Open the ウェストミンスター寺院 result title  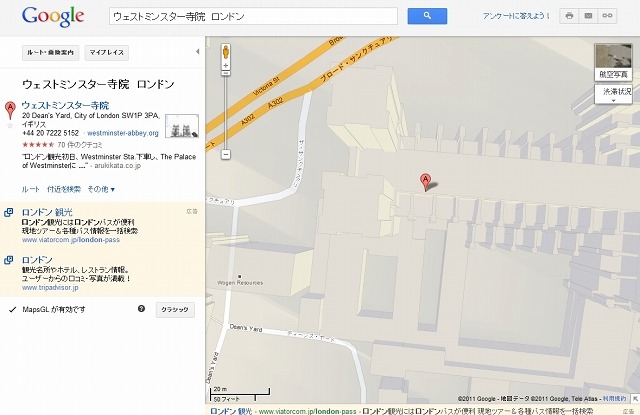pyautogui.click(x=65, y=105)
